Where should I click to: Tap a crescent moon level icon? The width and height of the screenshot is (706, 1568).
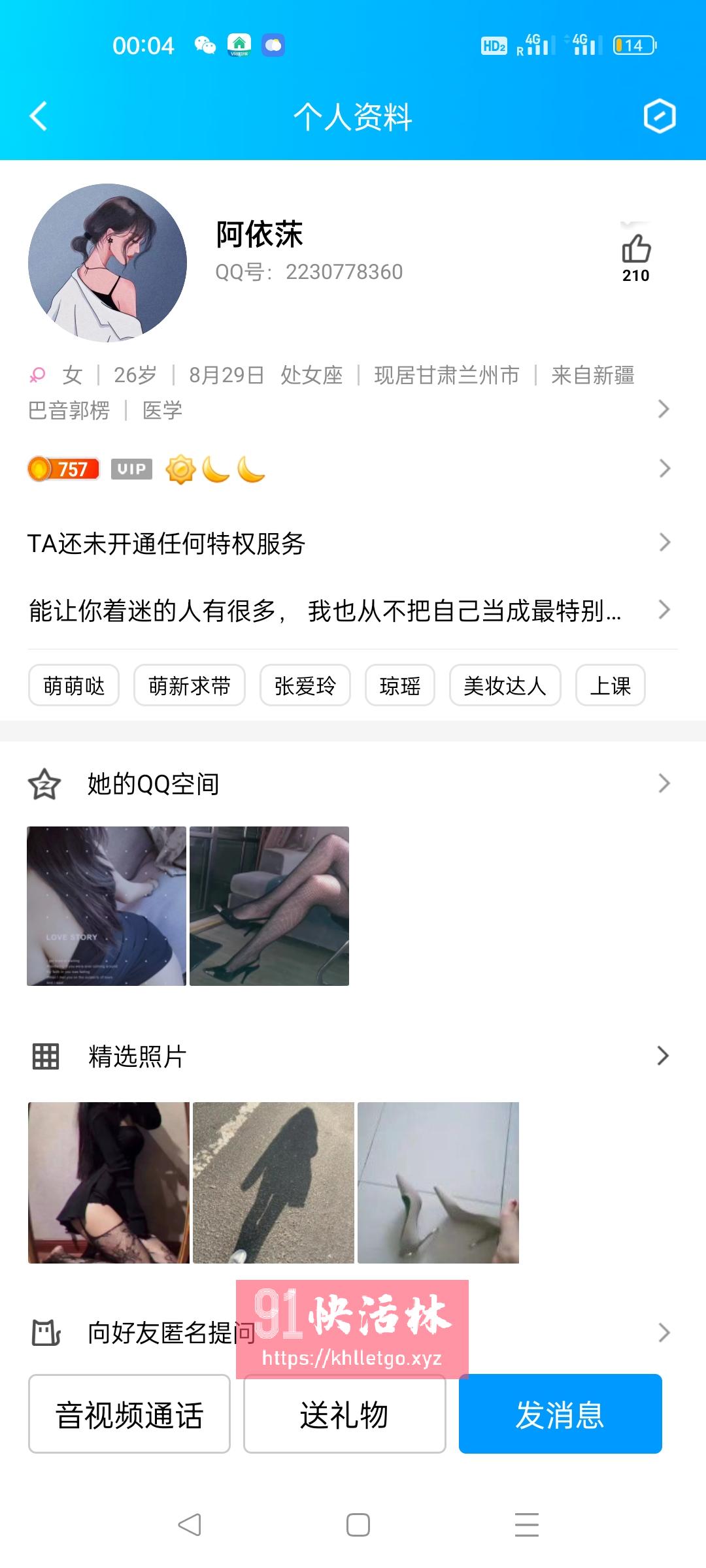point(216,469)
